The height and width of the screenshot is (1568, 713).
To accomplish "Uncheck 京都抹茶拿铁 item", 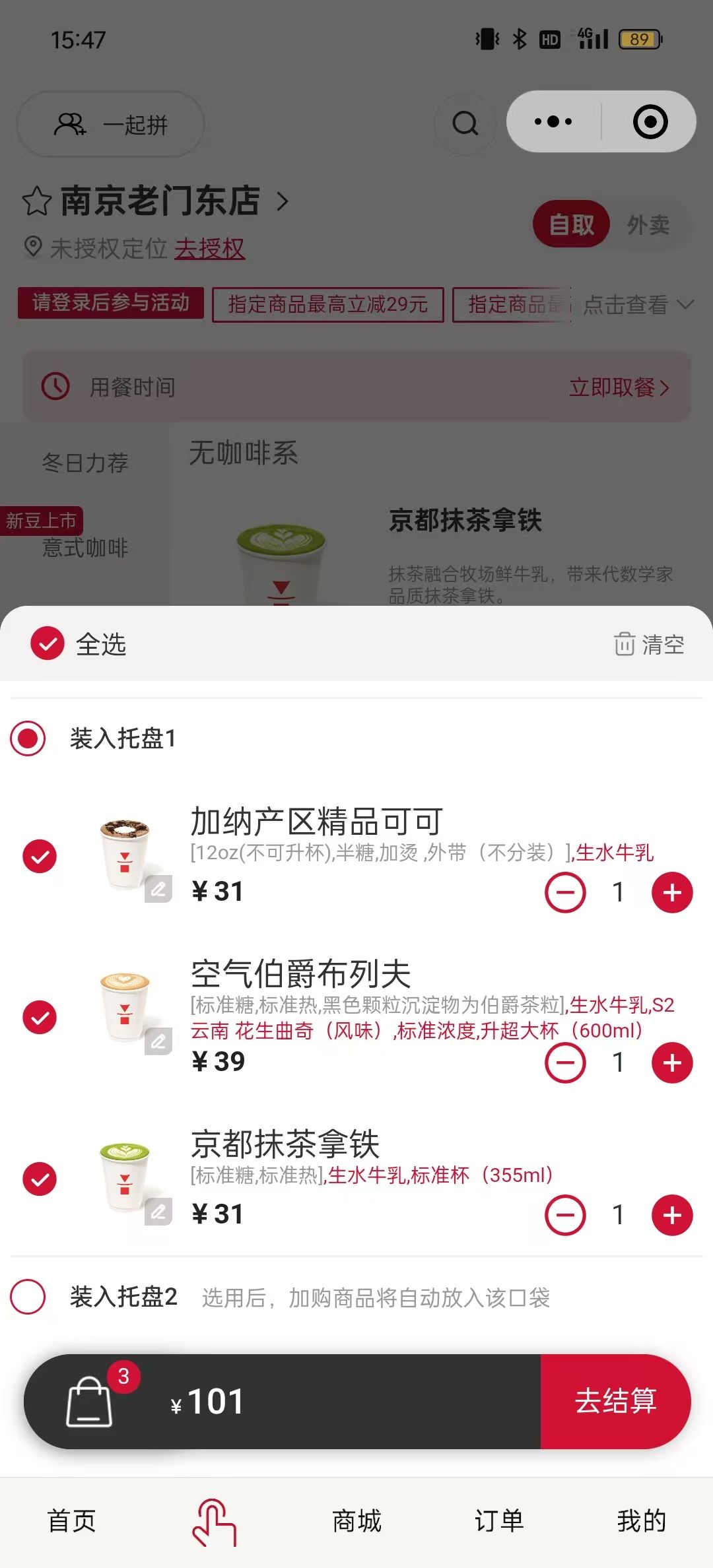I will pos(40,1179).
